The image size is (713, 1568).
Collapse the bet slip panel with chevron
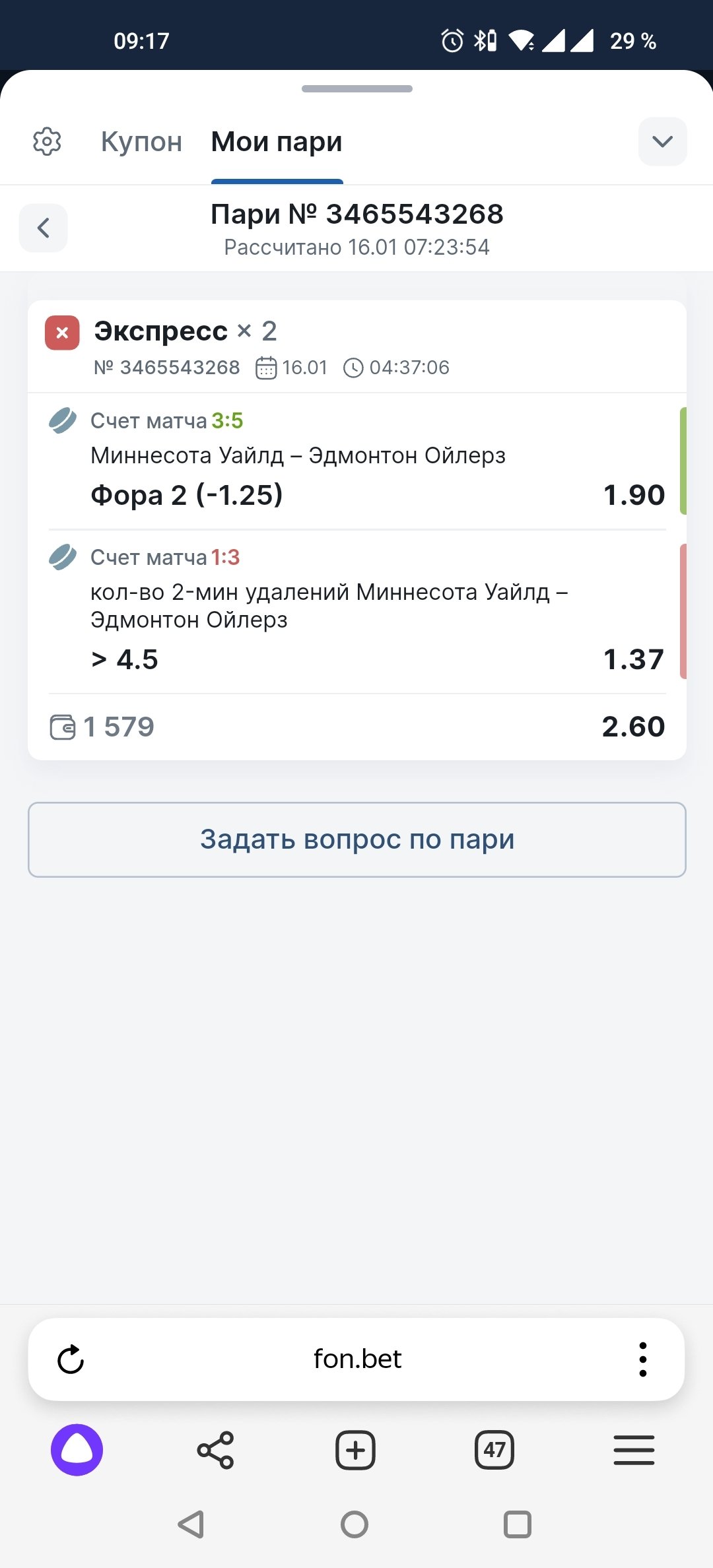click(x=662, y=141)
